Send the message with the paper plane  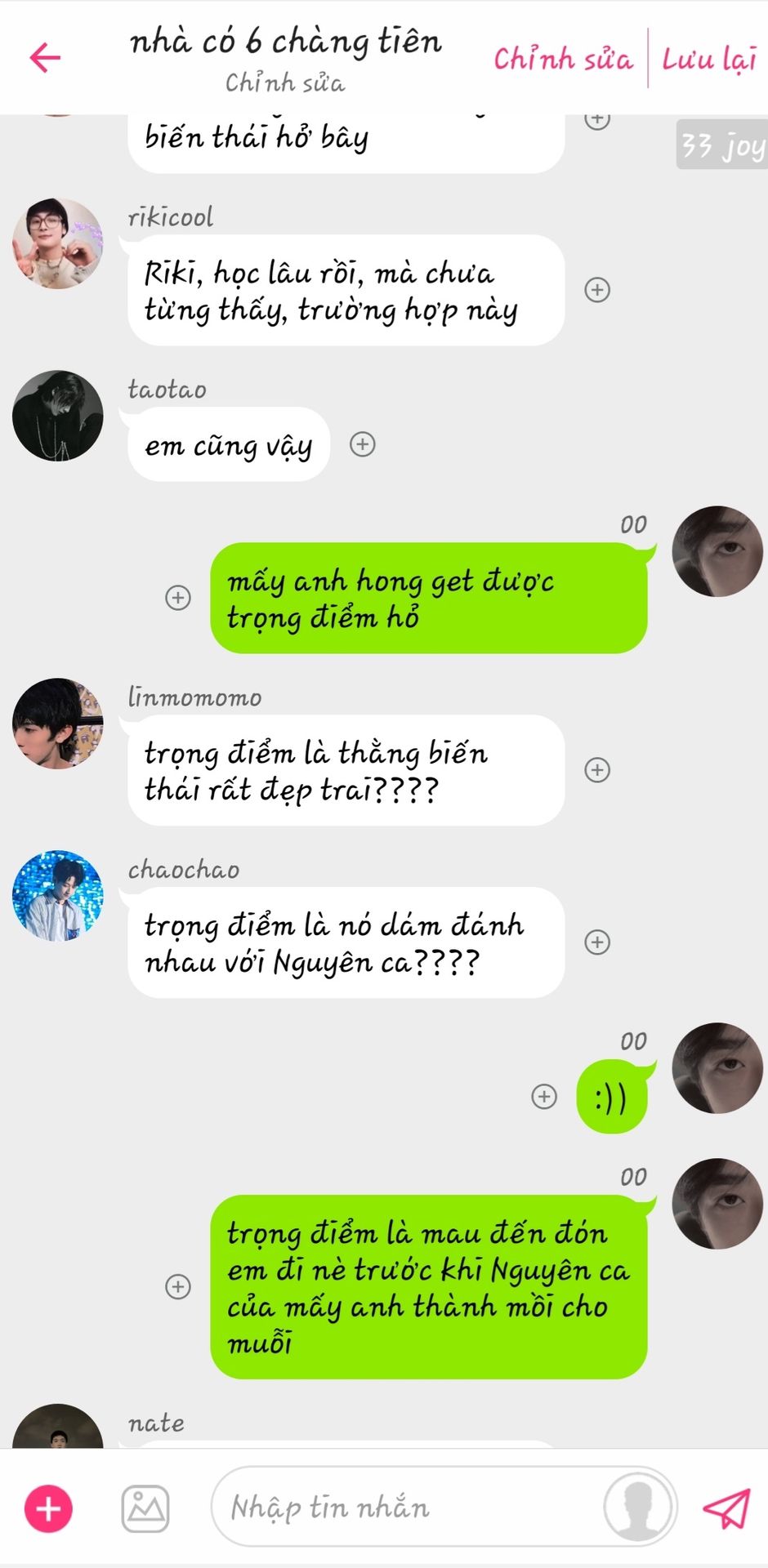pyautogui.click(x=726, y=1508)
